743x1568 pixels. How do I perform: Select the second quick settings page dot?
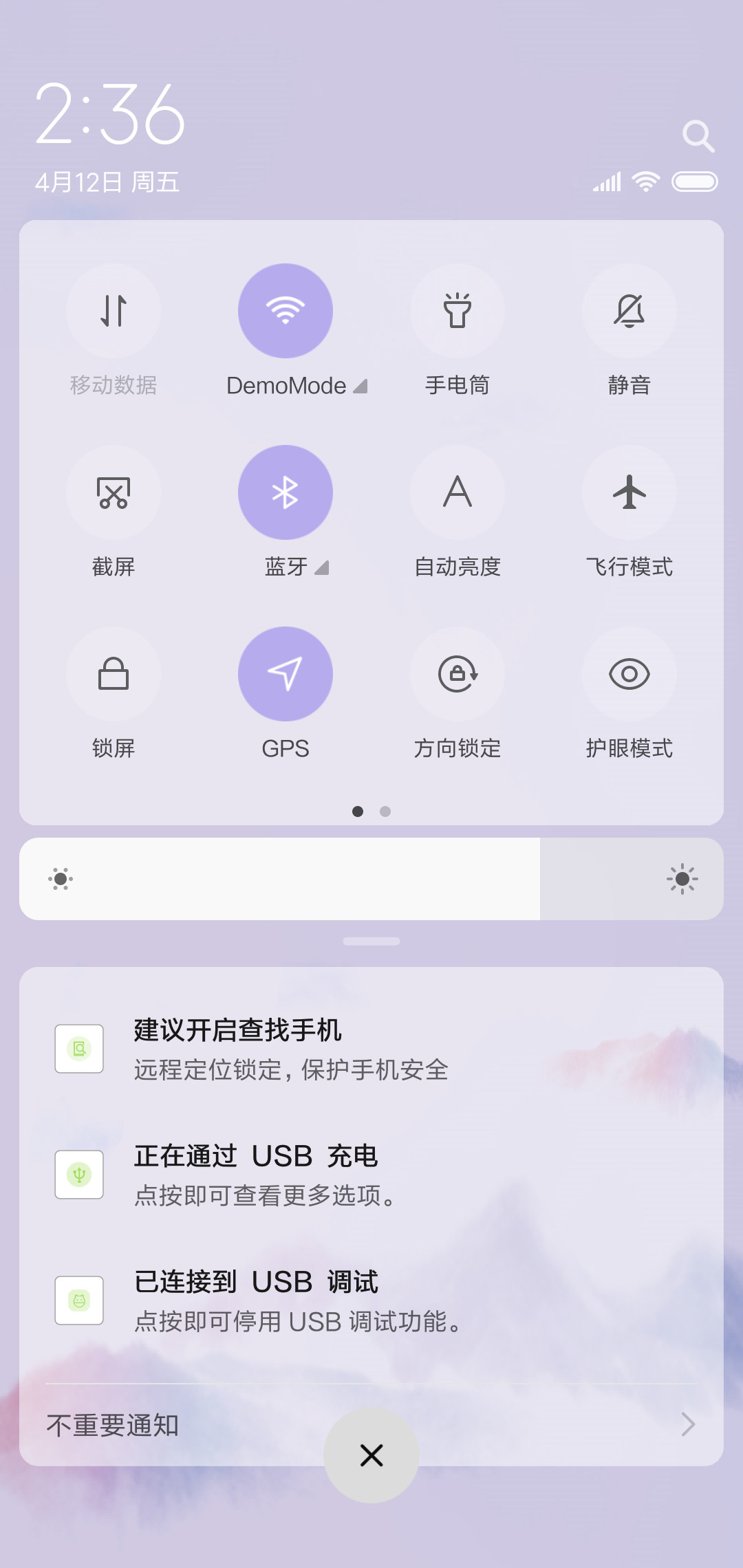point(385,812)
